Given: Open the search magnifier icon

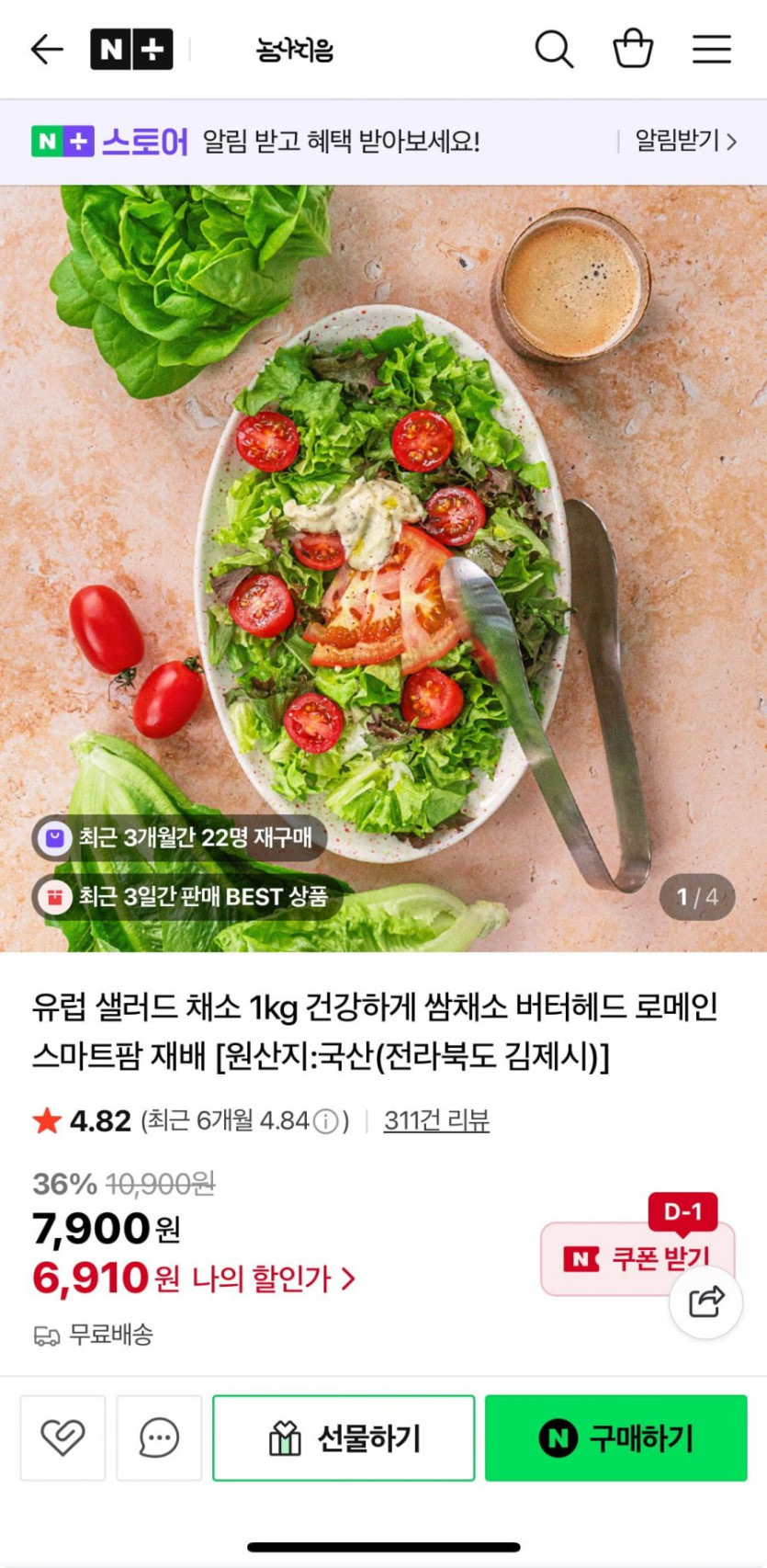Looking at the screenshot, I should [x=554, y=49].
